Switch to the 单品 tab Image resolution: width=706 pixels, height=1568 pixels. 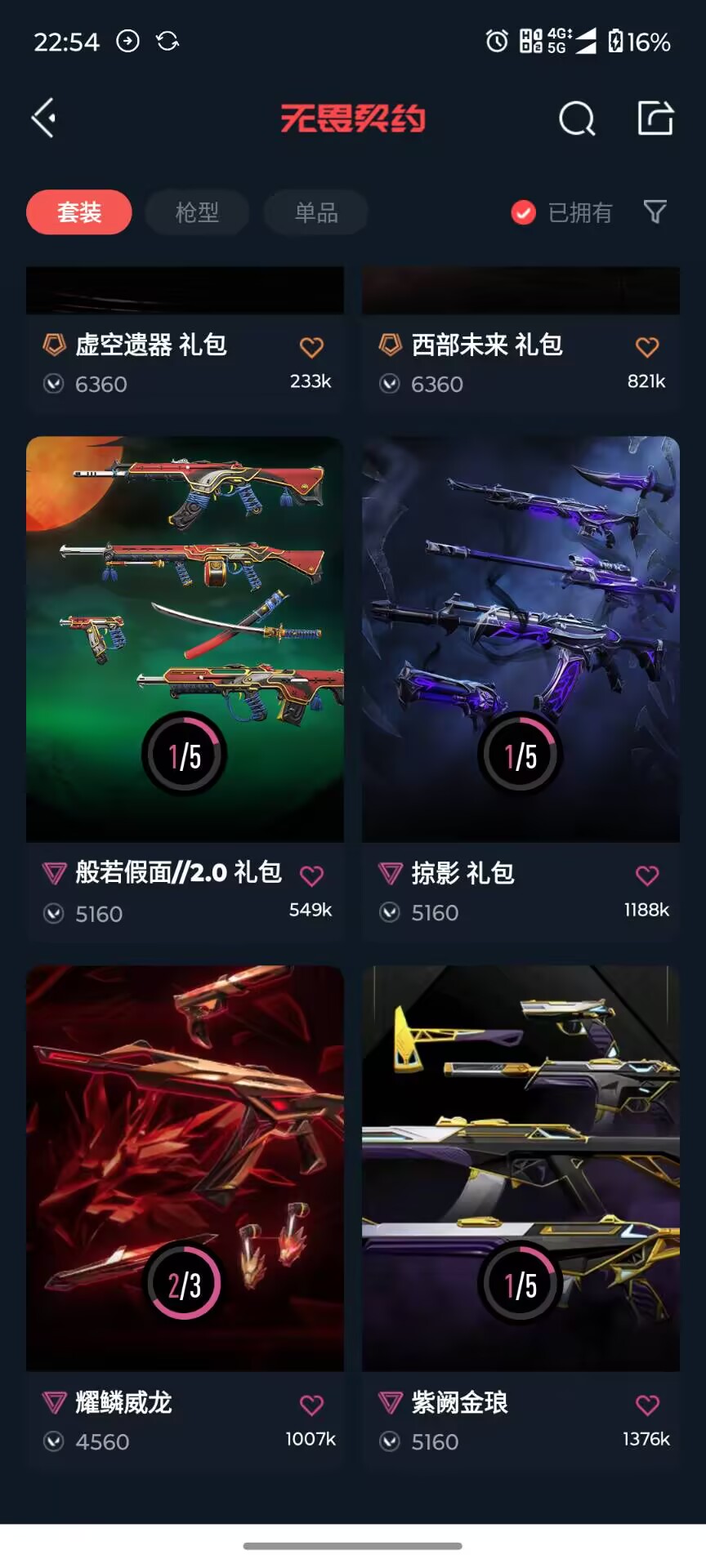(315, 212)
